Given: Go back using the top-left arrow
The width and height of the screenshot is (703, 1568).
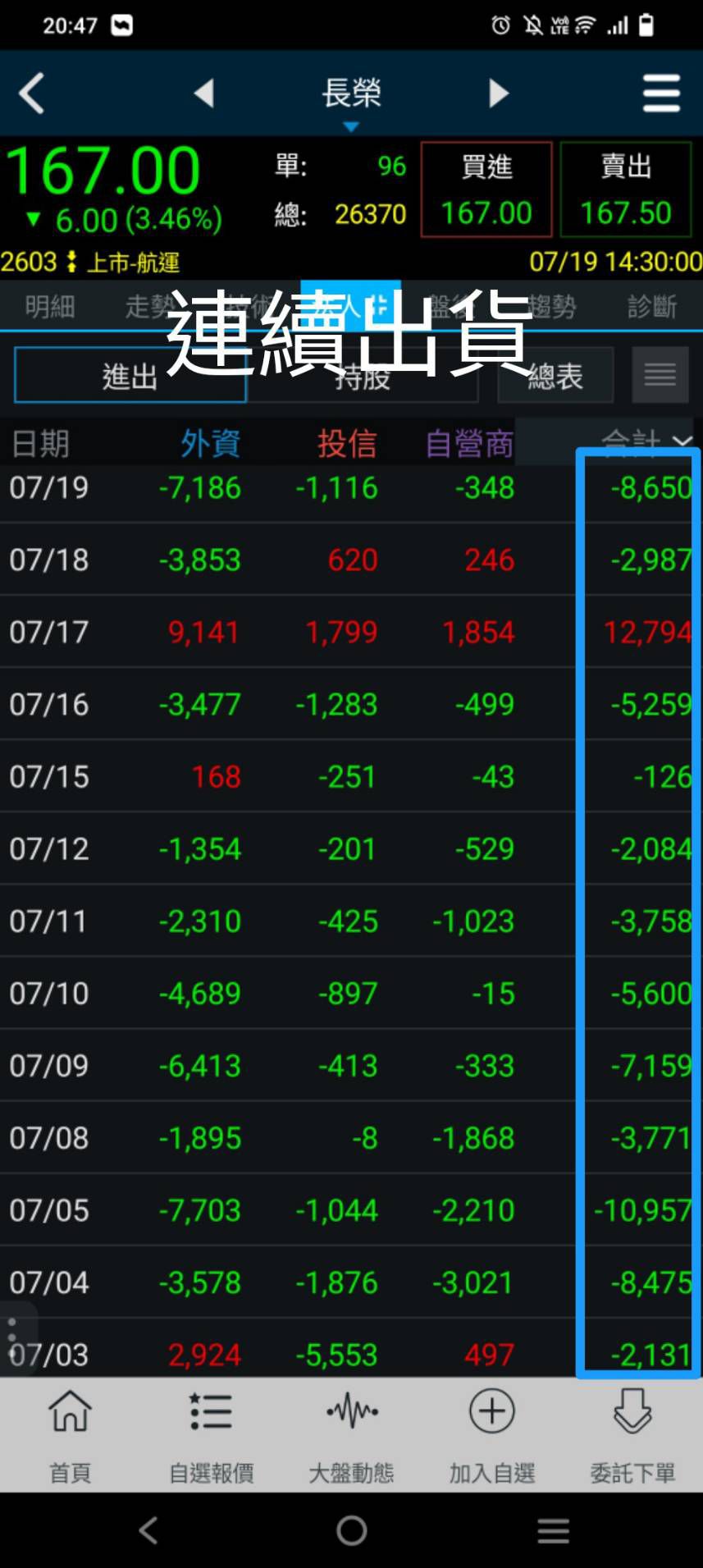Looking at the screenshot, I should click(31, 93).
